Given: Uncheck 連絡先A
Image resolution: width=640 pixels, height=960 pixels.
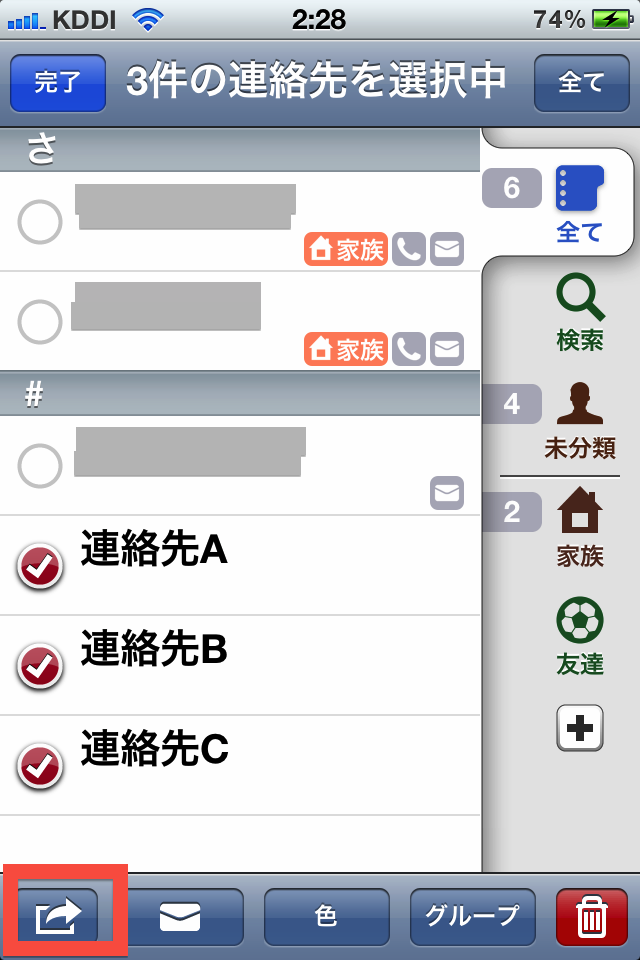Looking at the screenshot, I should (41, 567).
